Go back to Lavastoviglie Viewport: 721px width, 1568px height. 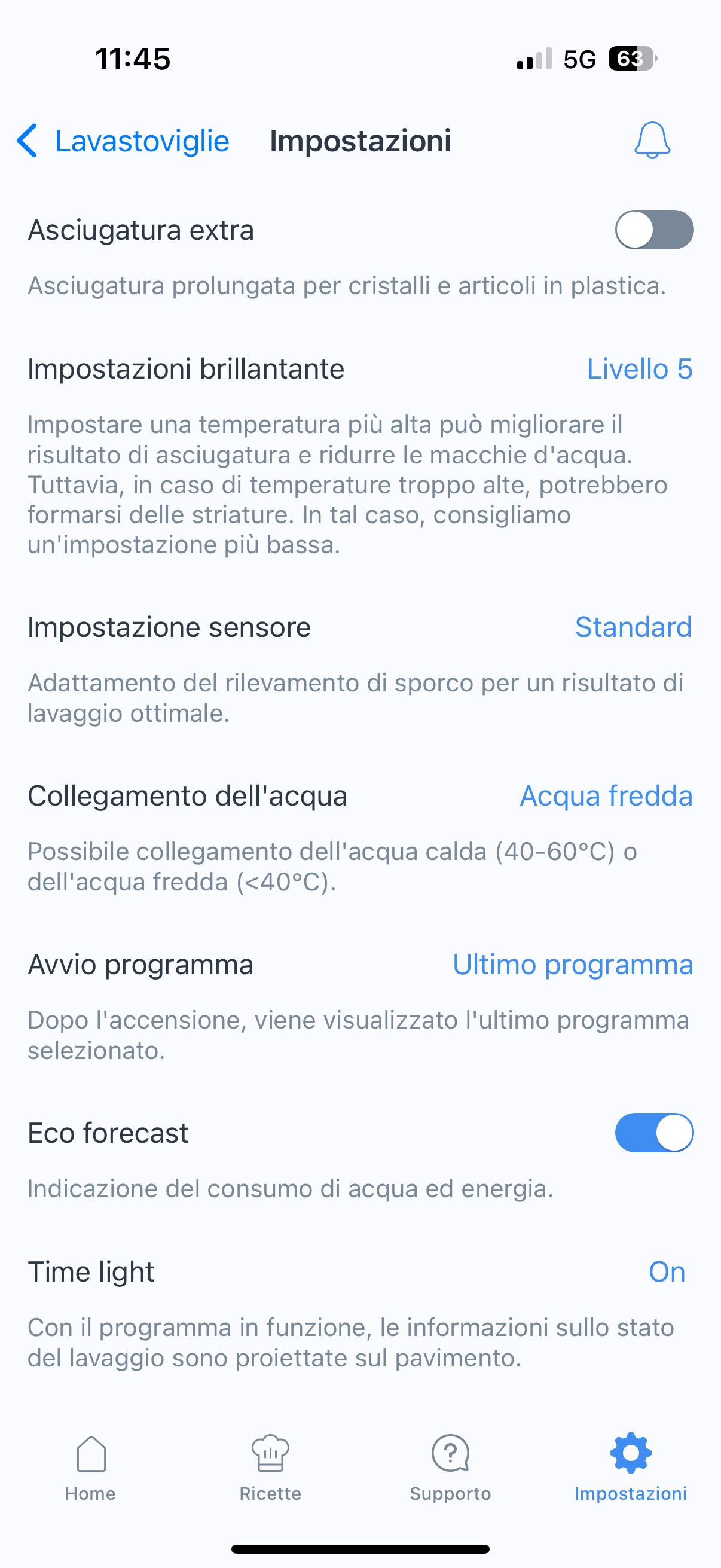point(123,141)
